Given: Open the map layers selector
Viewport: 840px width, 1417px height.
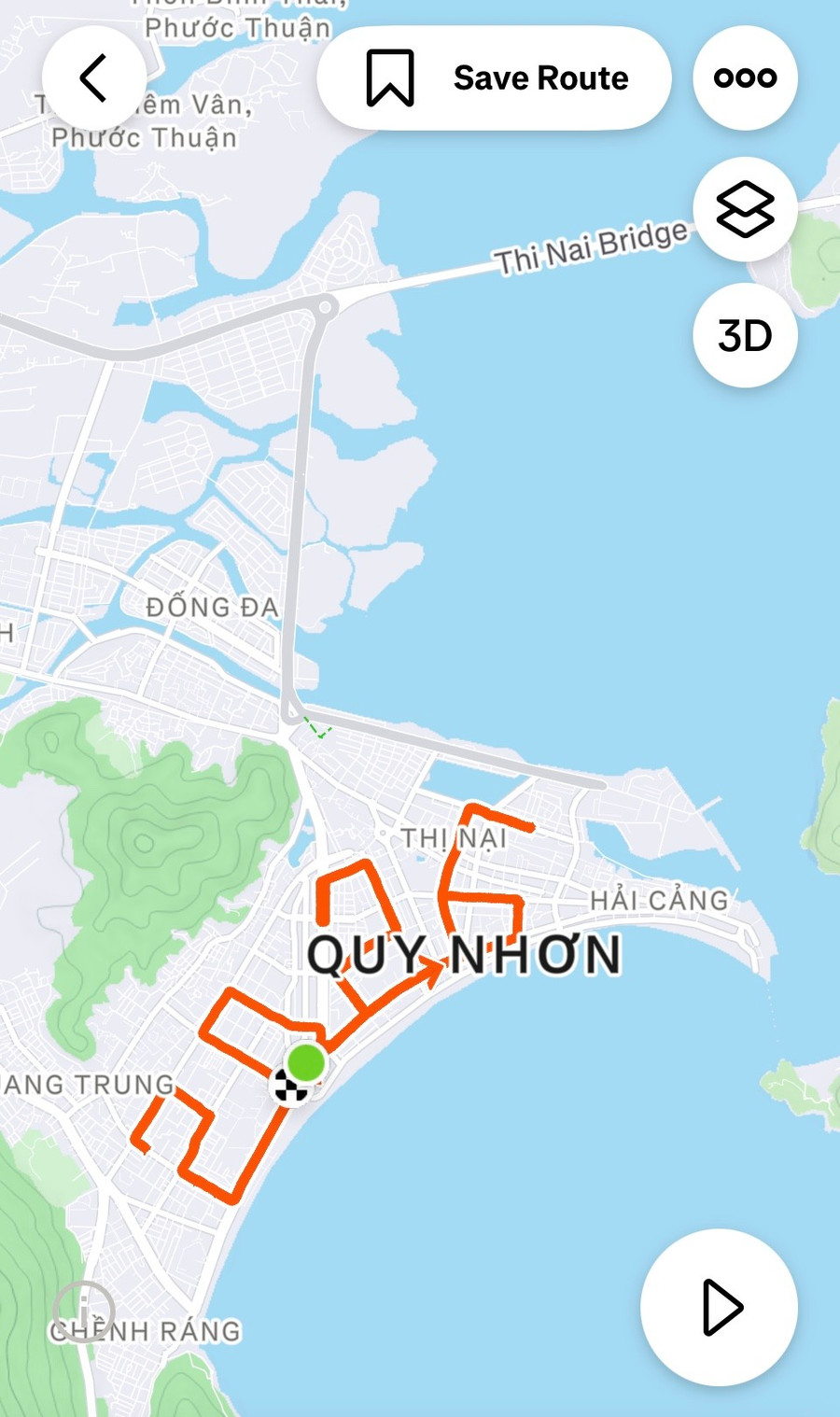Looking at the screenshot, I should tap(745, 209).
